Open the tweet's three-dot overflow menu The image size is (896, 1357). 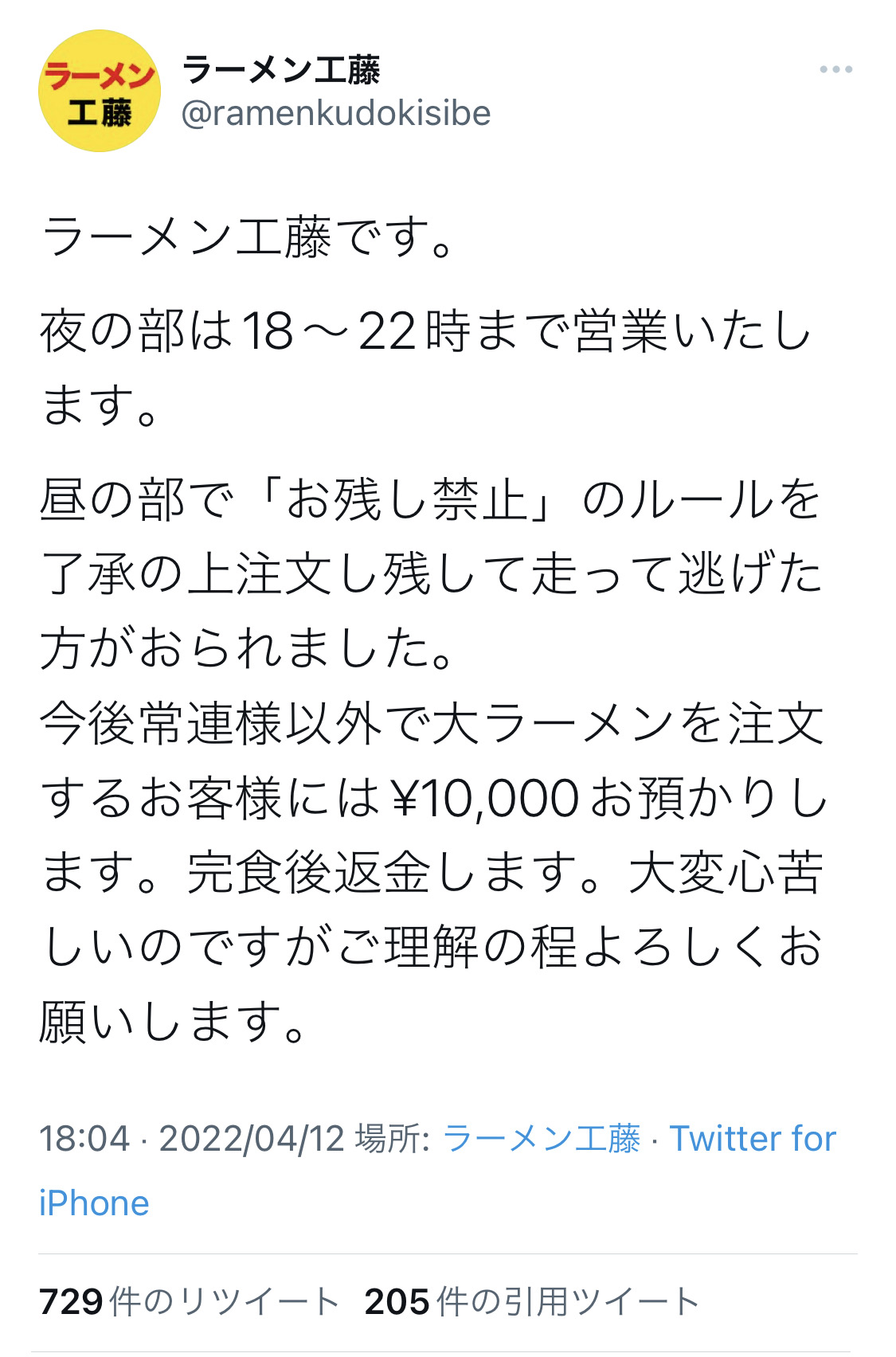pyautogui.click(x=835, y=70)
